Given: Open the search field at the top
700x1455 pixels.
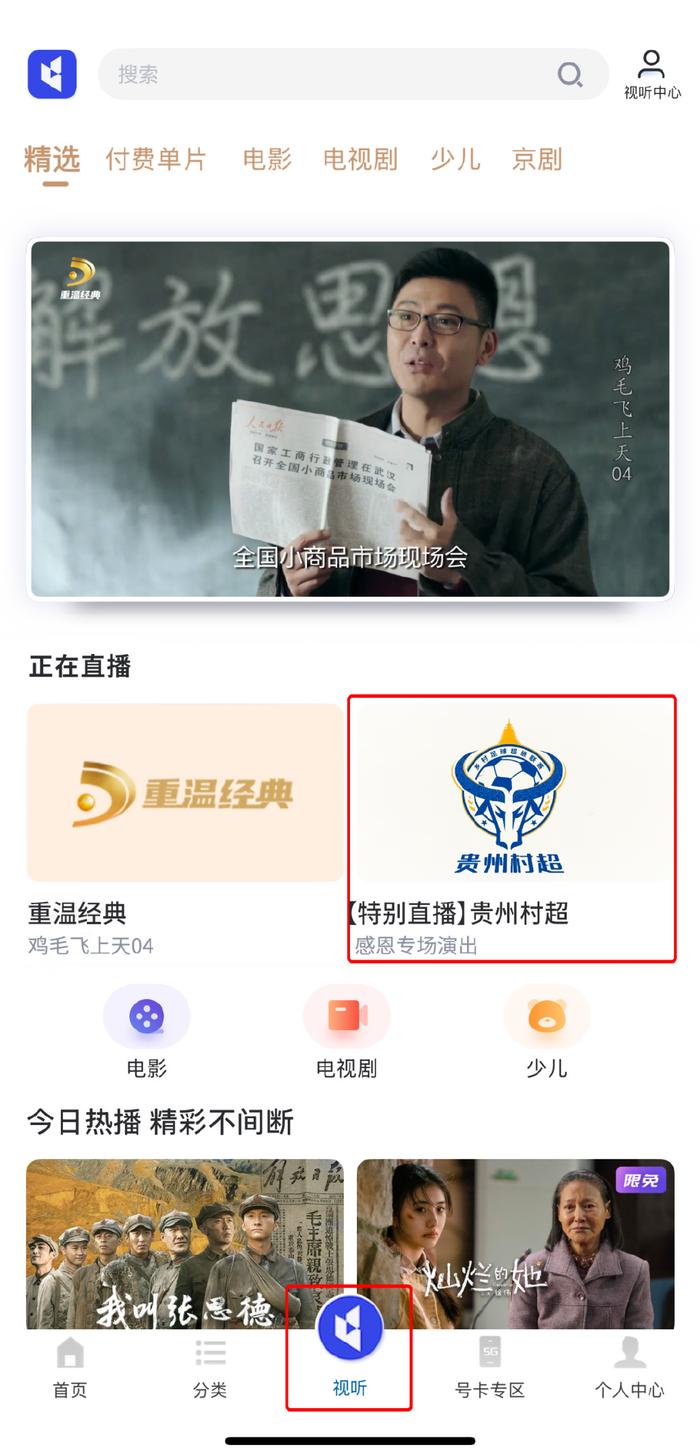Looking at the screenshot, I should point(330,74).
